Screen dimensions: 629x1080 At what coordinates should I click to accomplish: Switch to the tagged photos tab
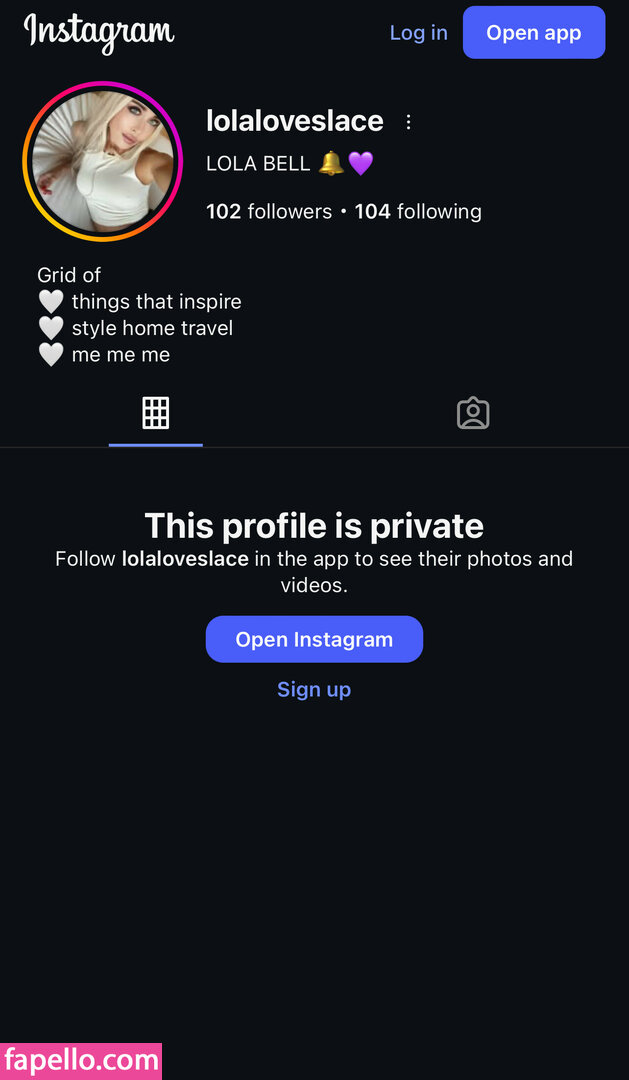[472, 413]
